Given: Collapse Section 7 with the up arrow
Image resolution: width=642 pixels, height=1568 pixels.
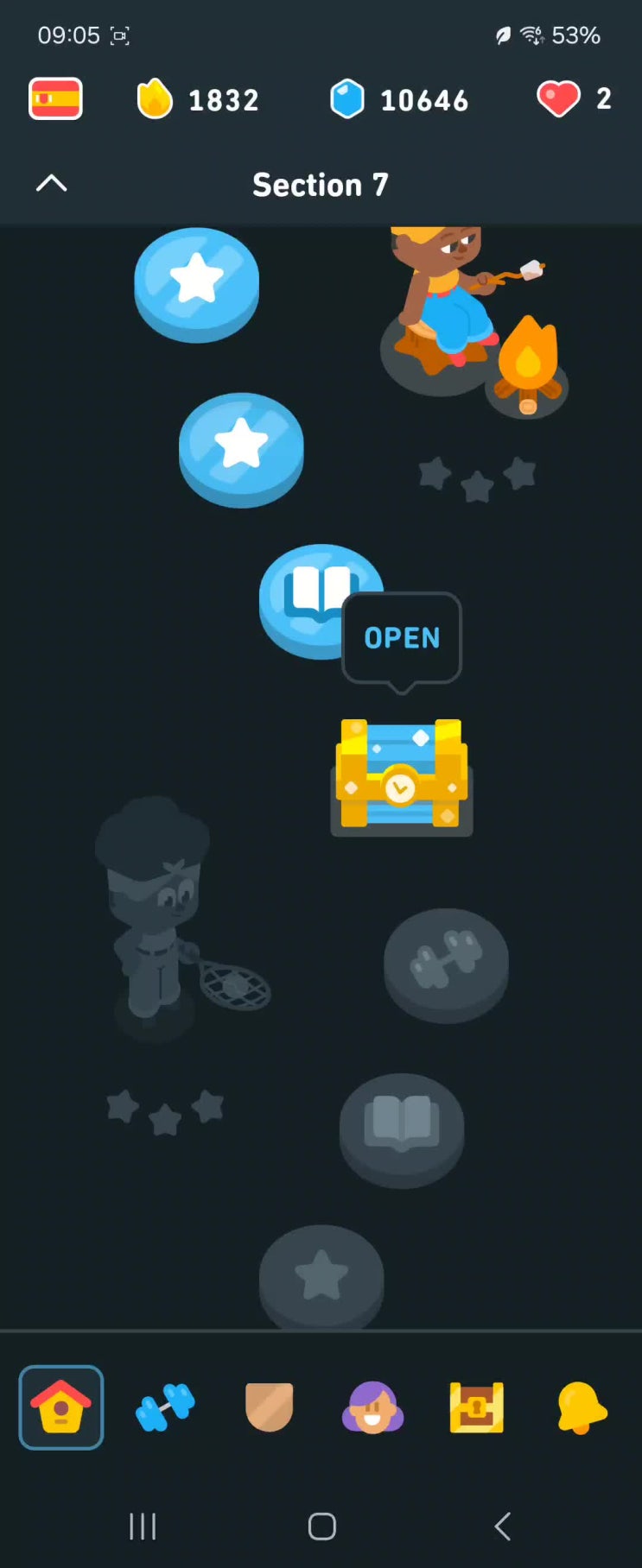Looking at the screenshot, I should (x=52, y=183).
